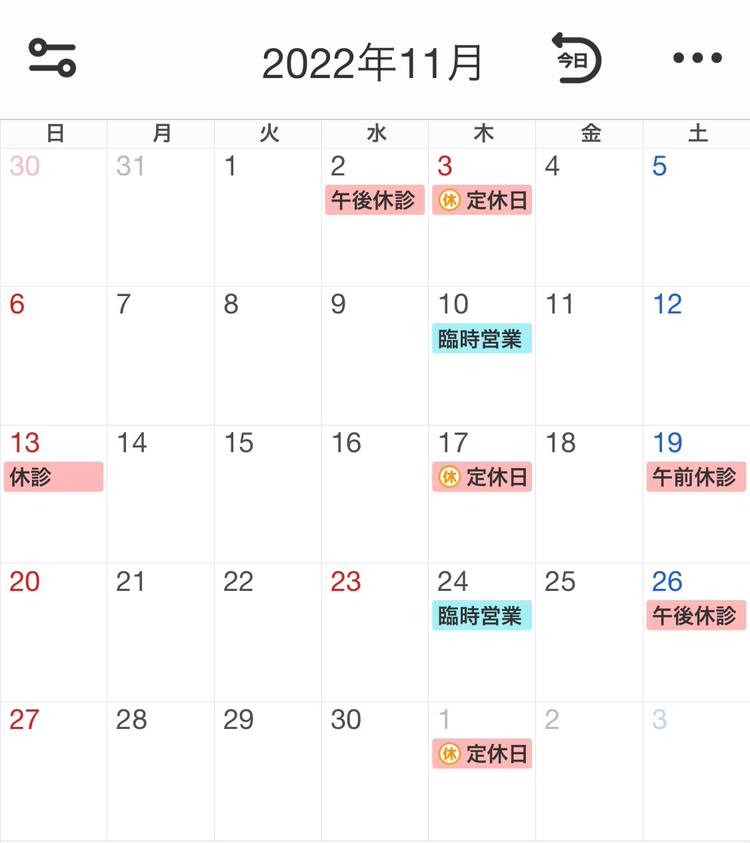
Task: Open the 臨時営業 event on November 10
Action: pos(482,339)
